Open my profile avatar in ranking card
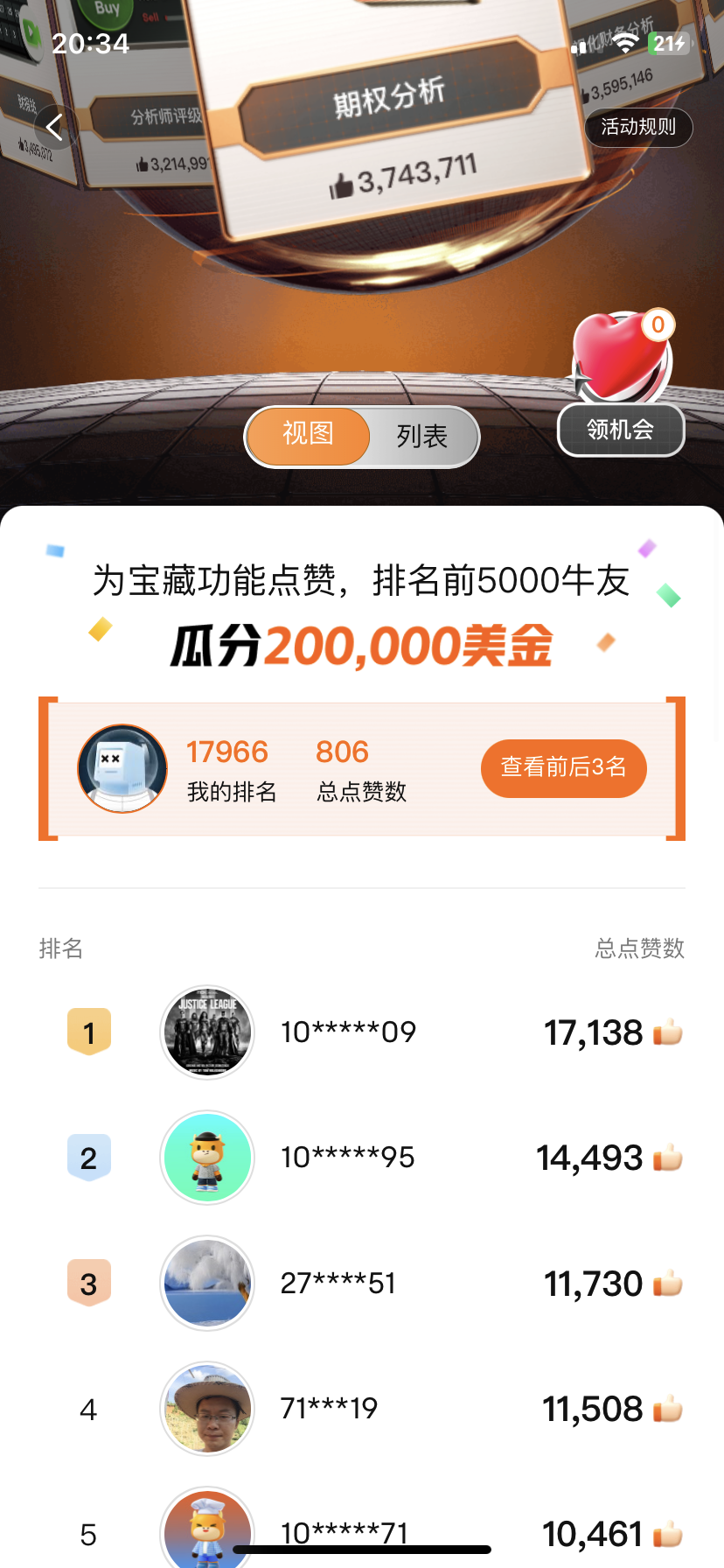The height and width of the screenshot is (1568, 724). [122, 768]
